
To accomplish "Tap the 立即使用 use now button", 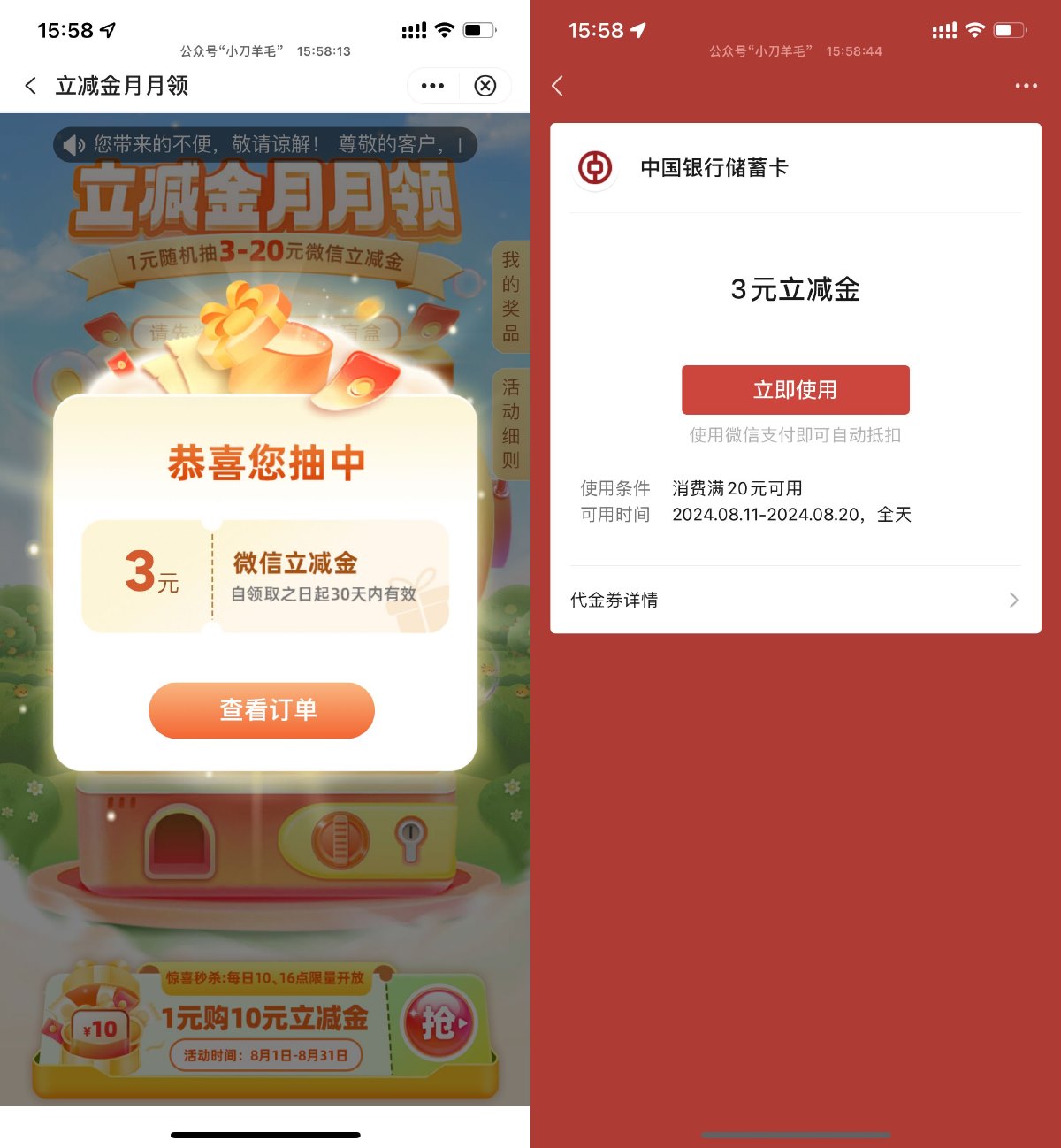I will click(794, 389).
